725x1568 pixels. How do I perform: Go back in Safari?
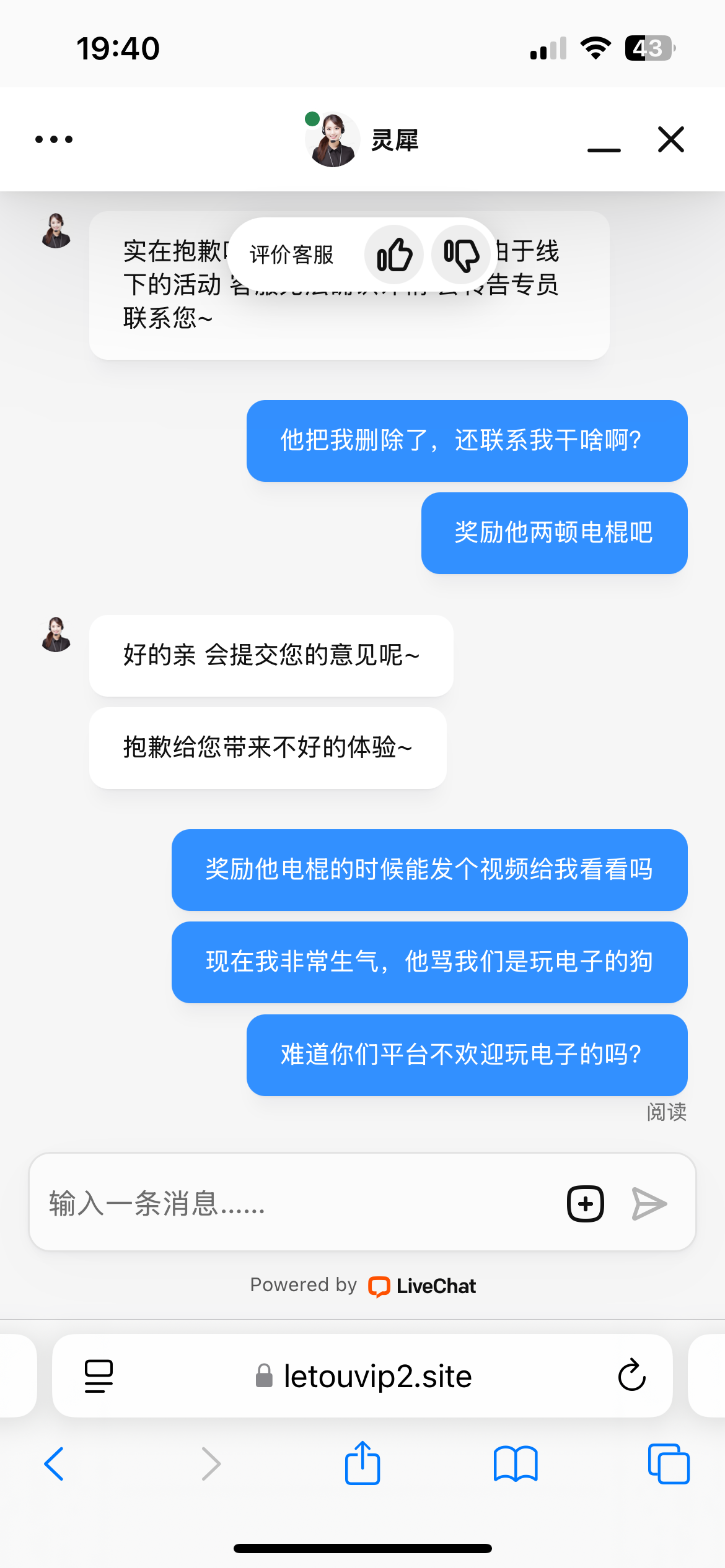[55, 1464]
